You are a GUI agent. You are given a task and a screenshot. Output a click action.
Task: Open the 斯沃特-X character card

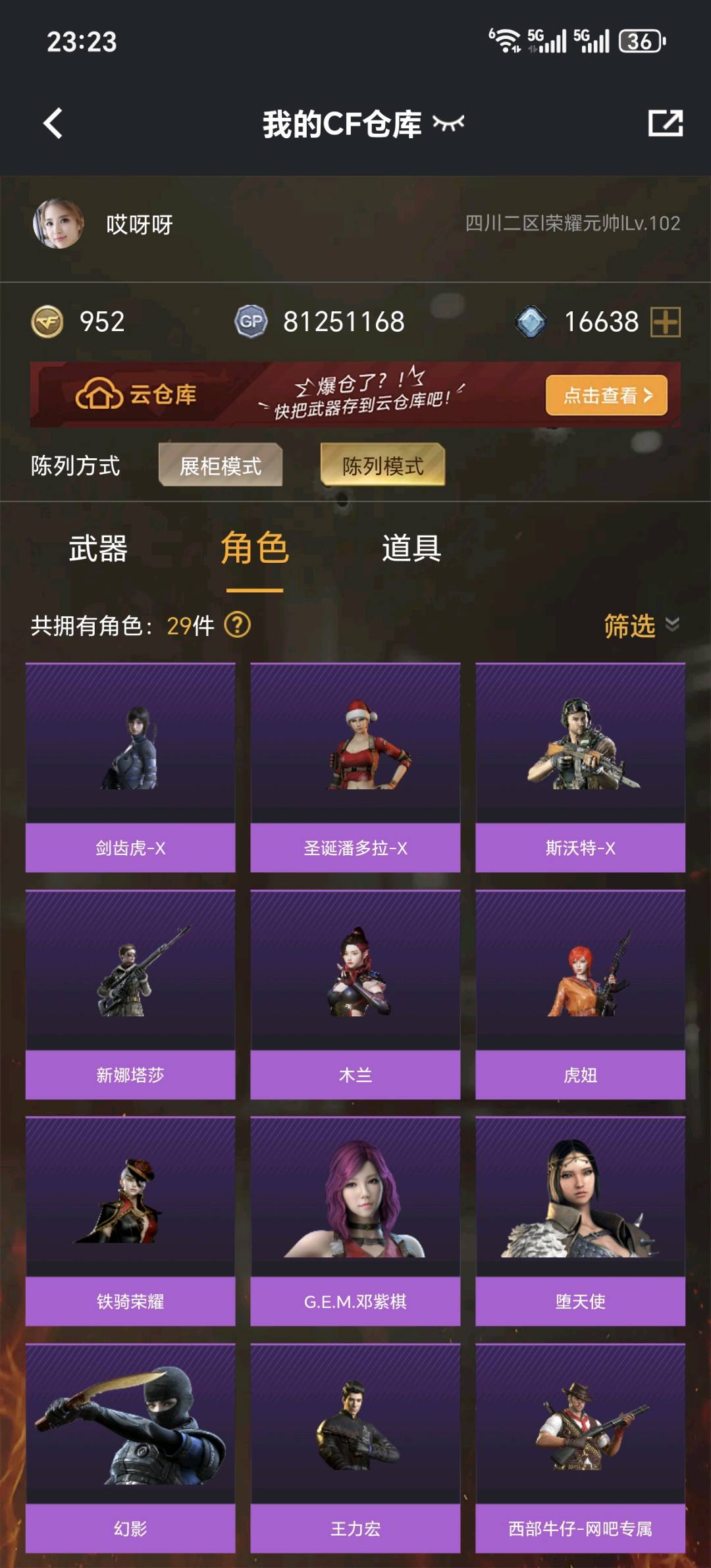click(x=580, y=767)
